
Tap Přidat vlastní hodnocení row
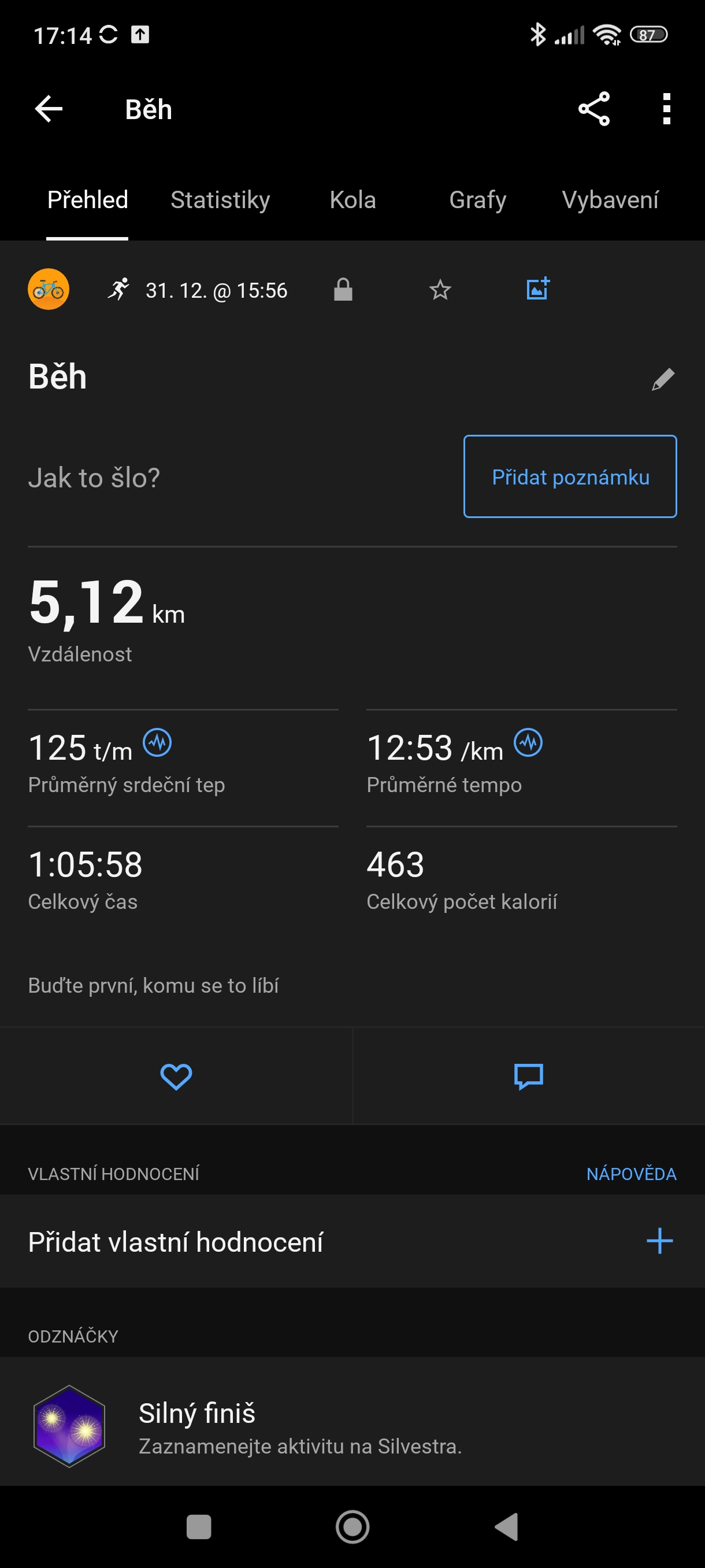(x=352, y=1242)
